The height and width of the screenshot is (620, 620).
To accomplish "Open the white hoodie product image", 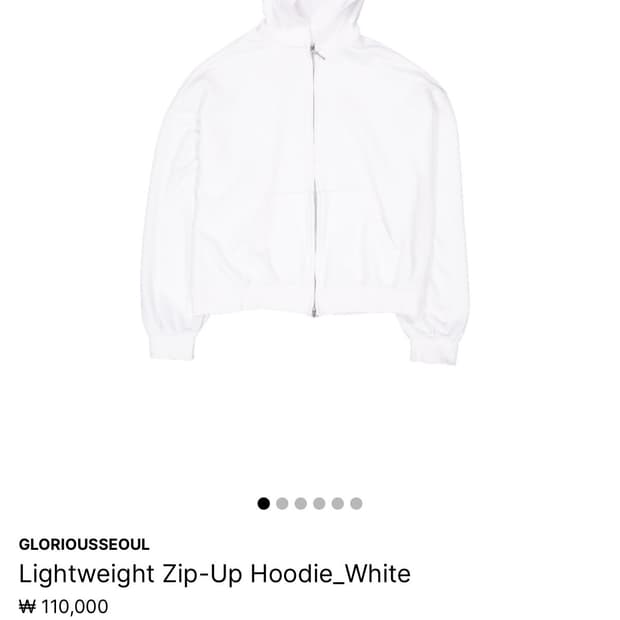I will pos(310,190).
